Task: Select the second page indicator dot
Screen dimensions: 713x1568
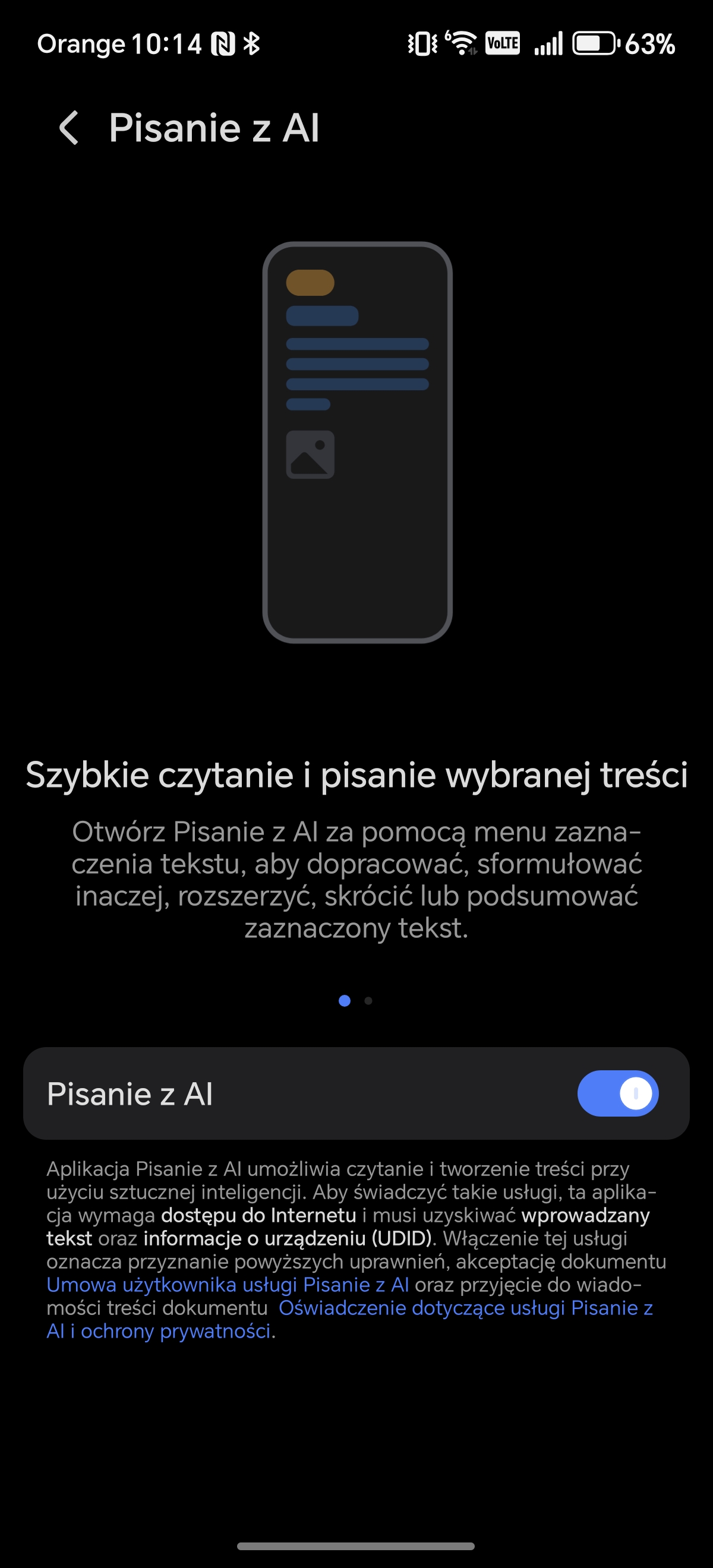Action: 368,1001
